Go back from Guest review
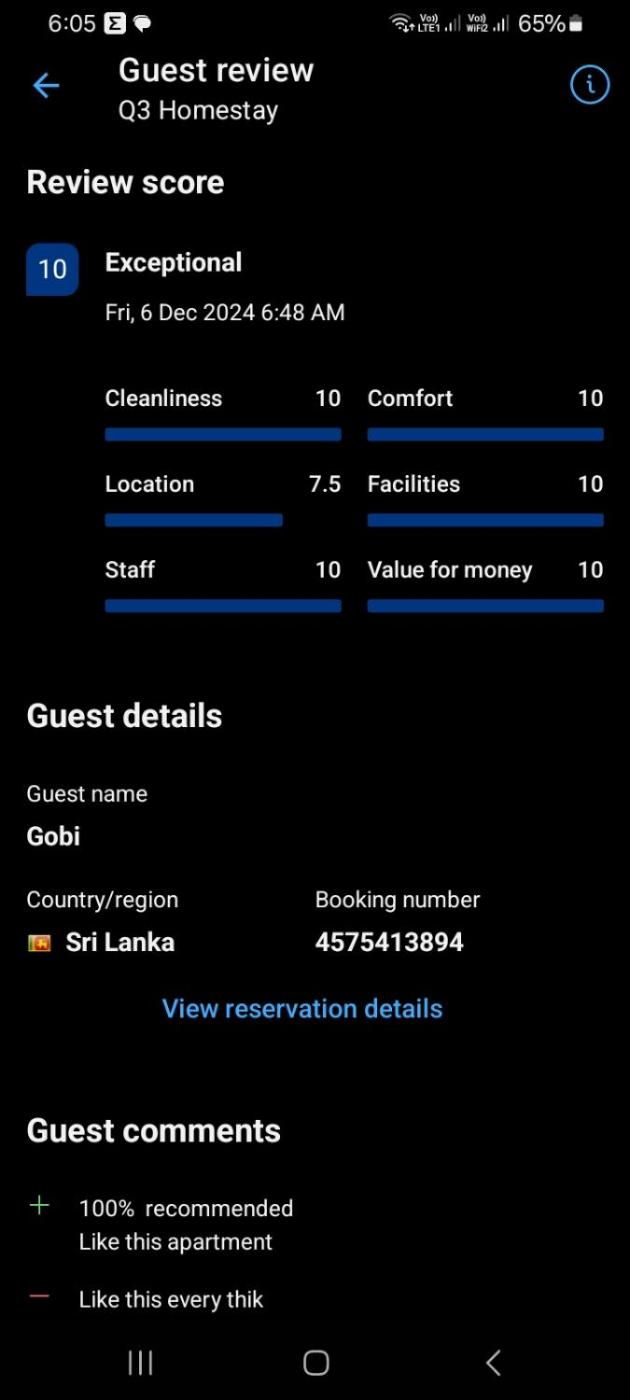 pos(46,86)
